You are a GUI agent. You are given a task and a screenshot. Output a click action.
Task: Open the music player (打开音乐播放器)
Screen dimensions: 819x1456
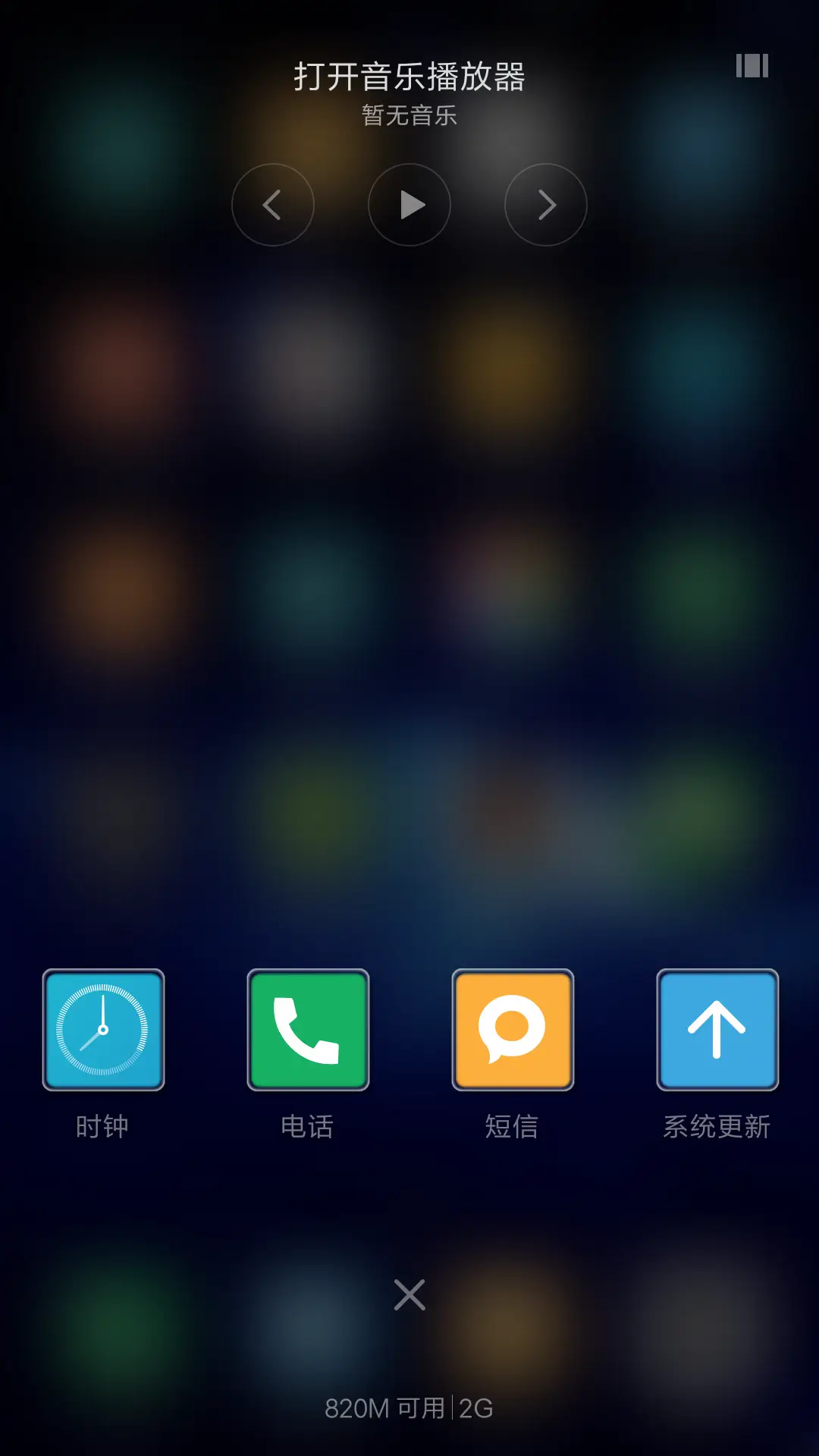tap(409, 77)
